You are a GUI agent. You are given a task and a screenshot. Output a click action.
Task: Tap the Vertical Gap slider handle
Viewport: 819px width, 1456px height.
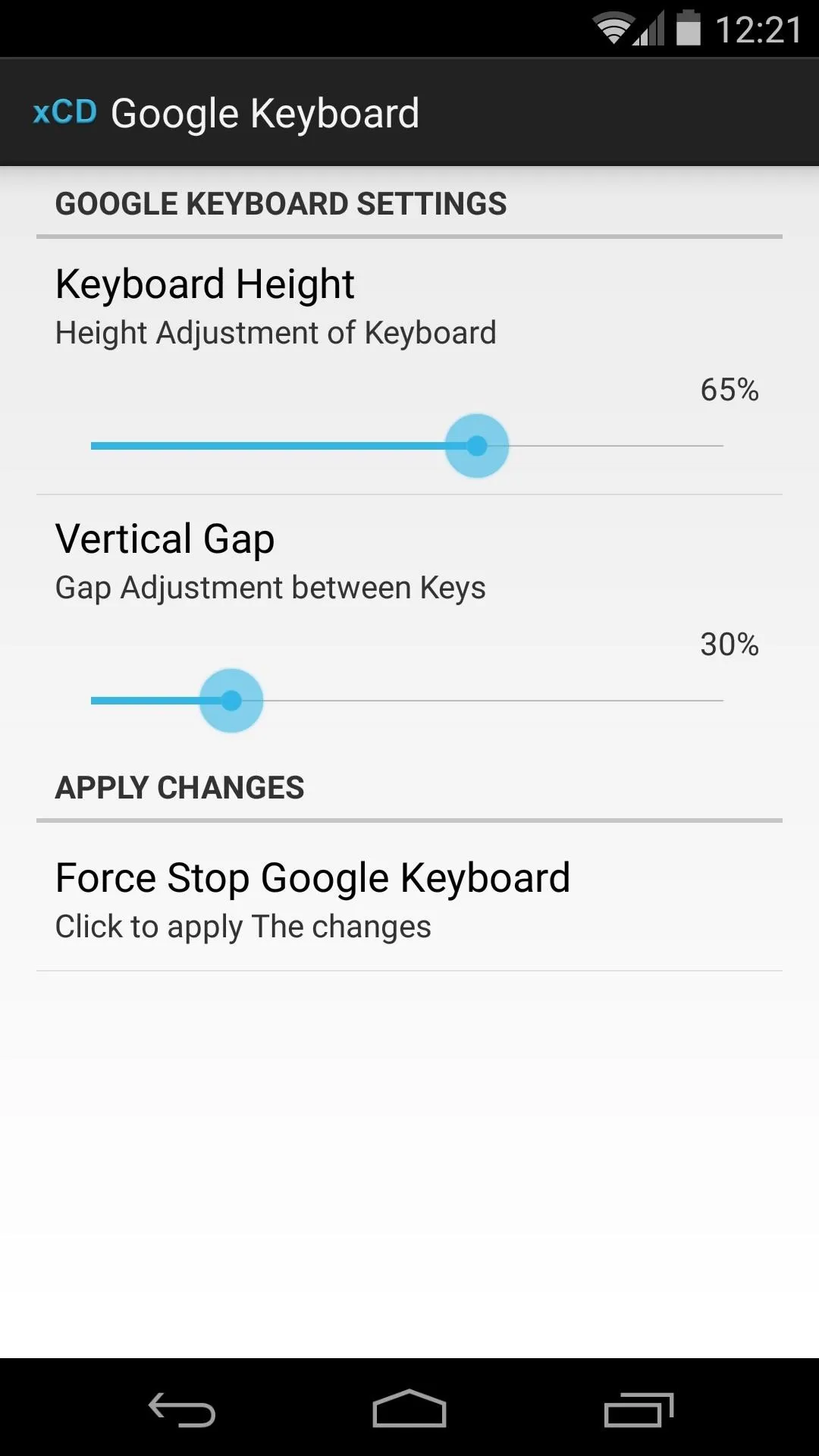click(231, 701)
